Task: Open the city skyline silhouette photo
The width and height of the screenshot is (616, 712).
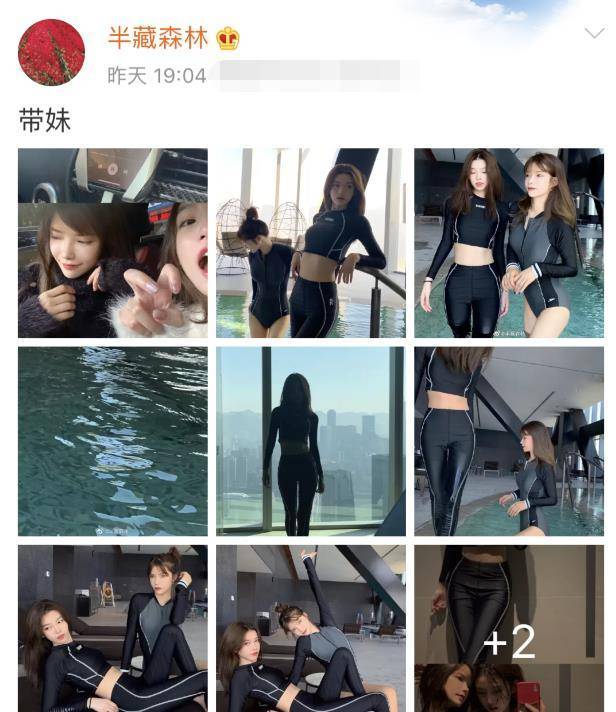Action: pyautogui.click(x=311, y=441)
